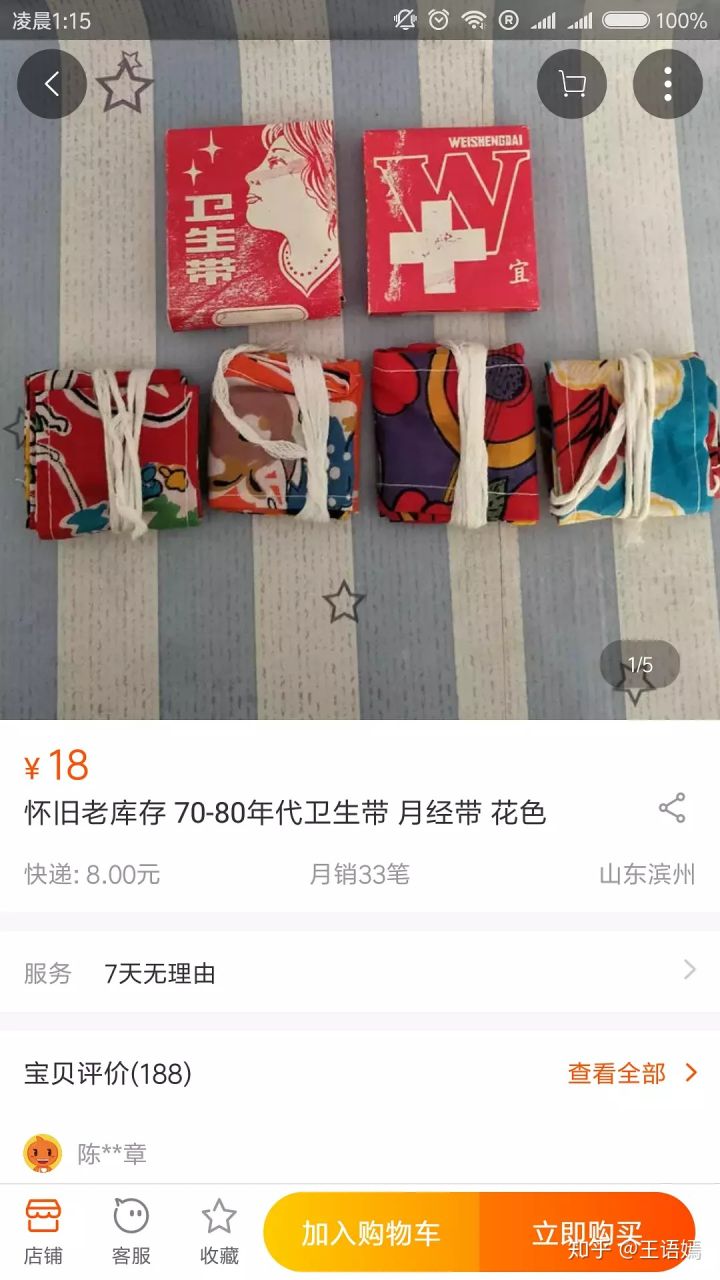This screenshot has width=720, height=1280.
Task: View all reviews via 查看全部
Action: click(x=632, y=1073)
